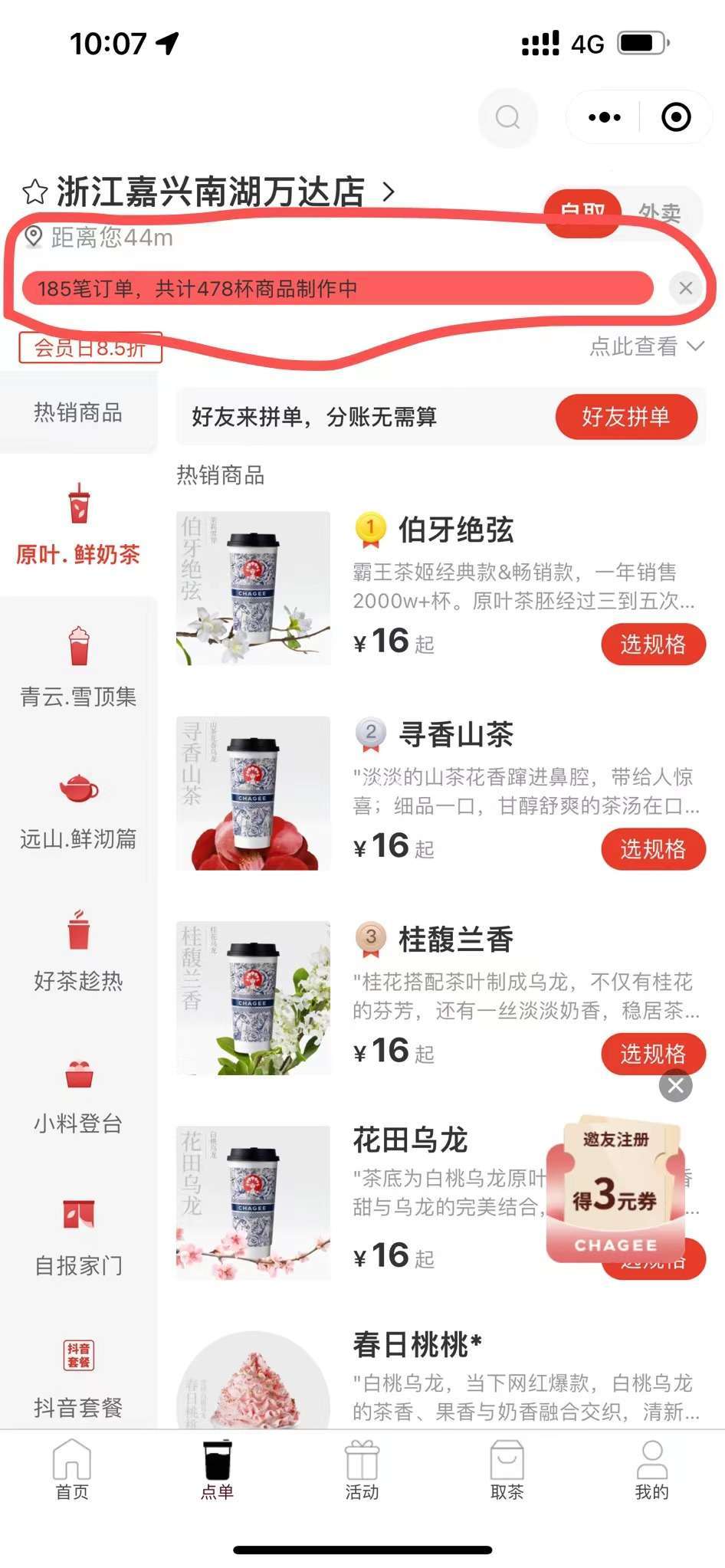Choose specs for 伯牙绝弦
The image size is (725, 1568).
point(652,644)
